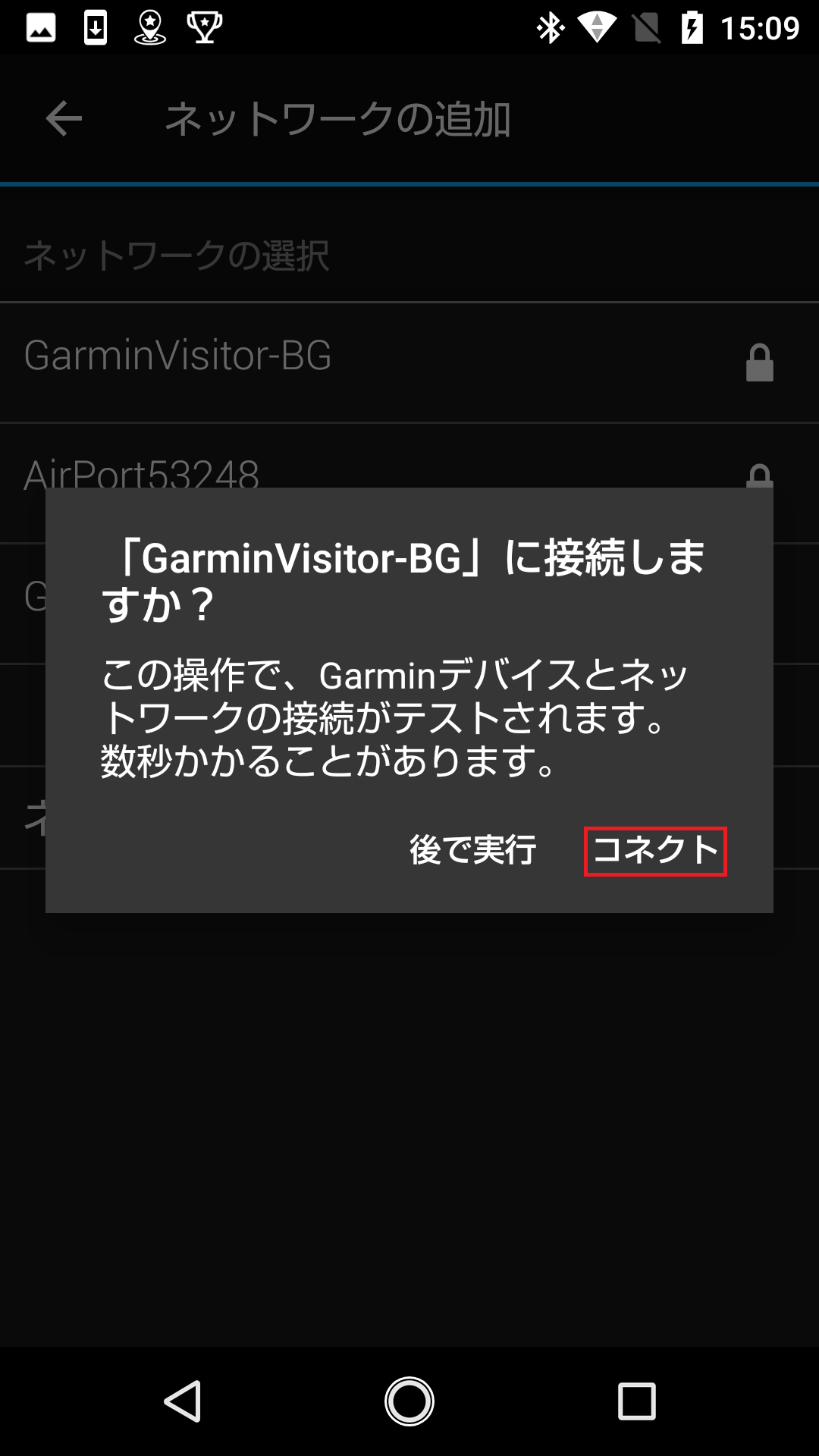Tap コネクト to connect to GarminVisitor-BG

(x=655, y=851)
